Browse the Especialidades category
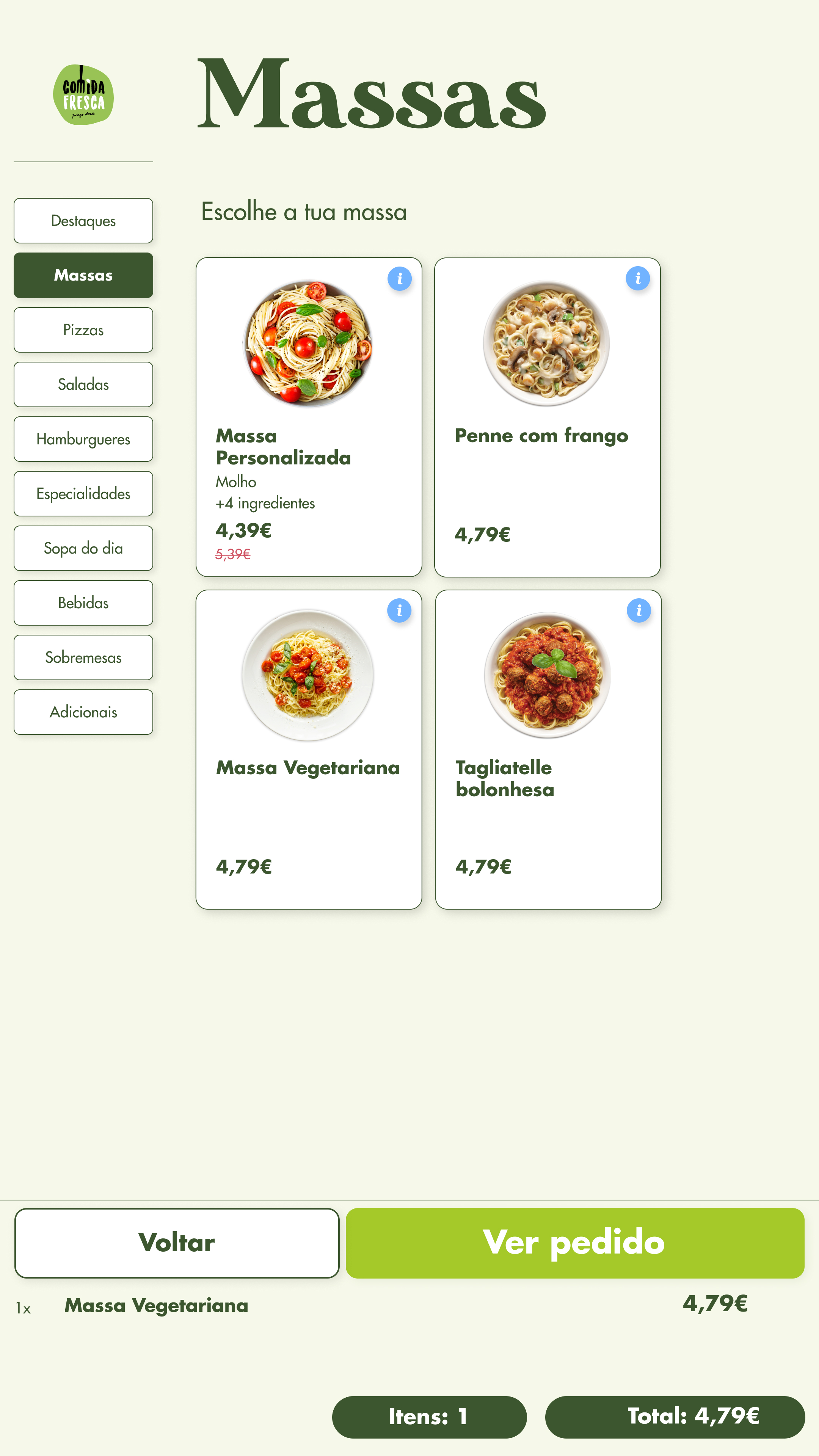Viewport: 819px width, 1456px height. (83, 493)
